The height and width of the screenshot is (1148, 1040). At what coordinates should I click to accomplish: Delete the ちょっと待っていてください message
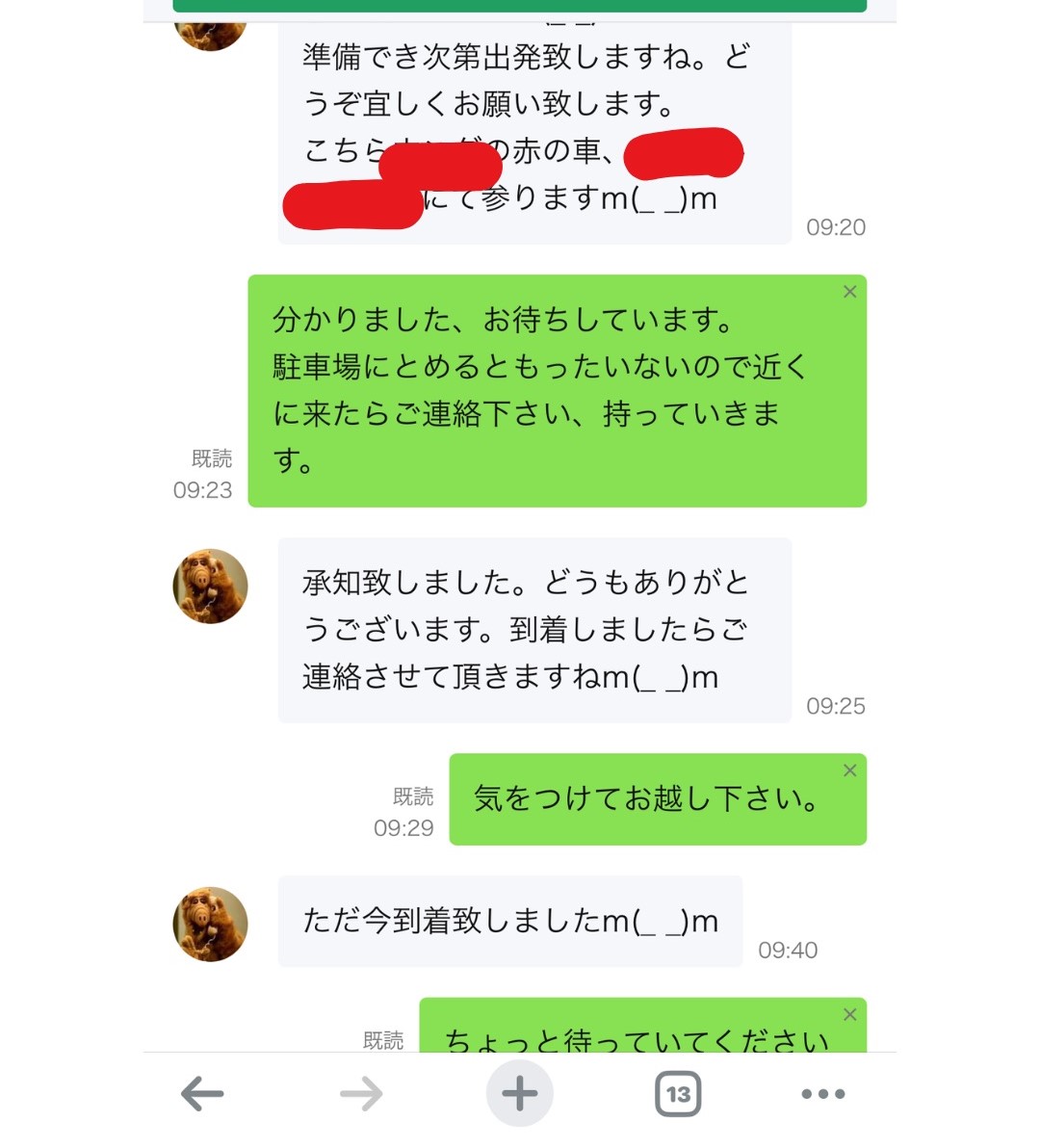coord(849,1014)
